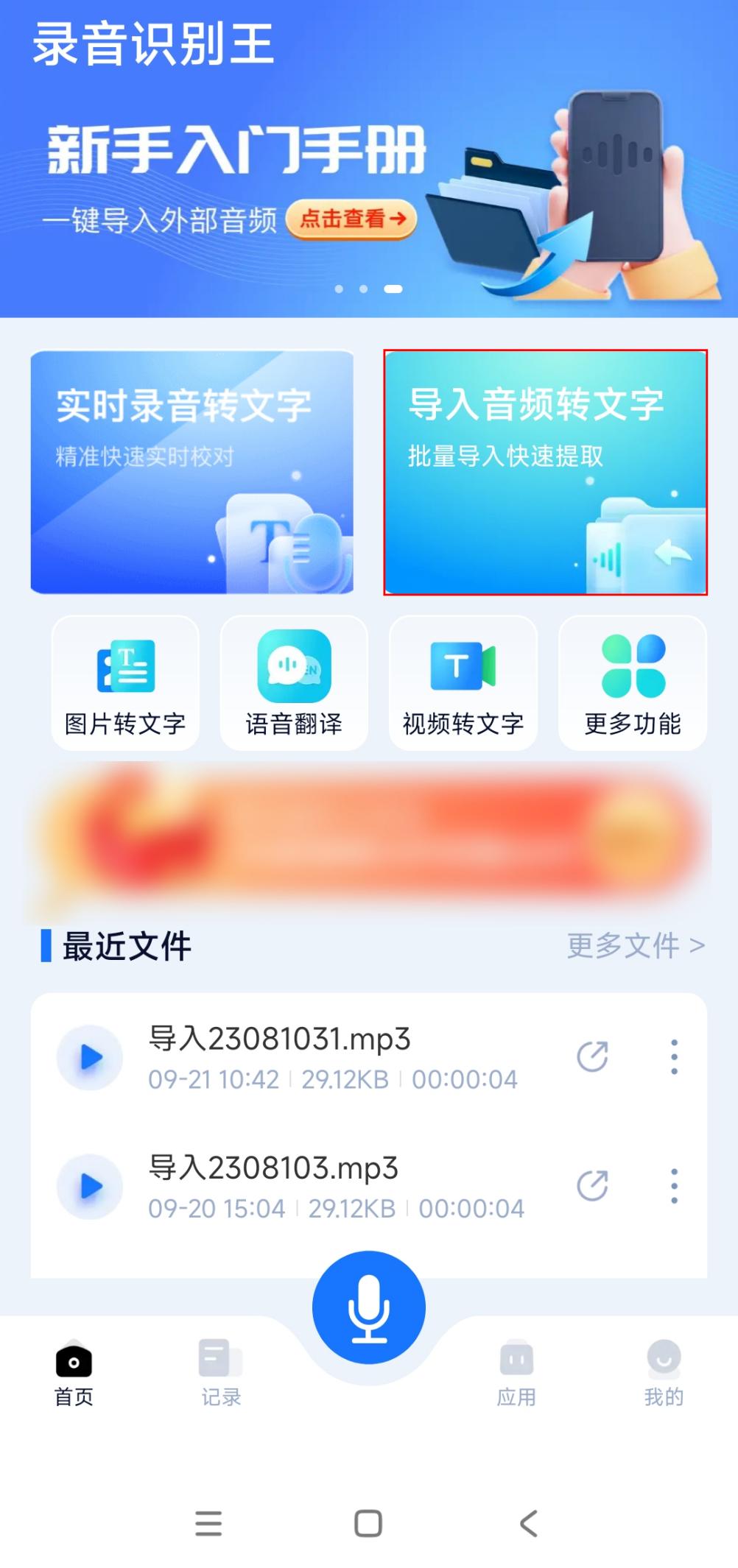Tap 点击查看 on the beginner guide banner

(x=351, y=219)
